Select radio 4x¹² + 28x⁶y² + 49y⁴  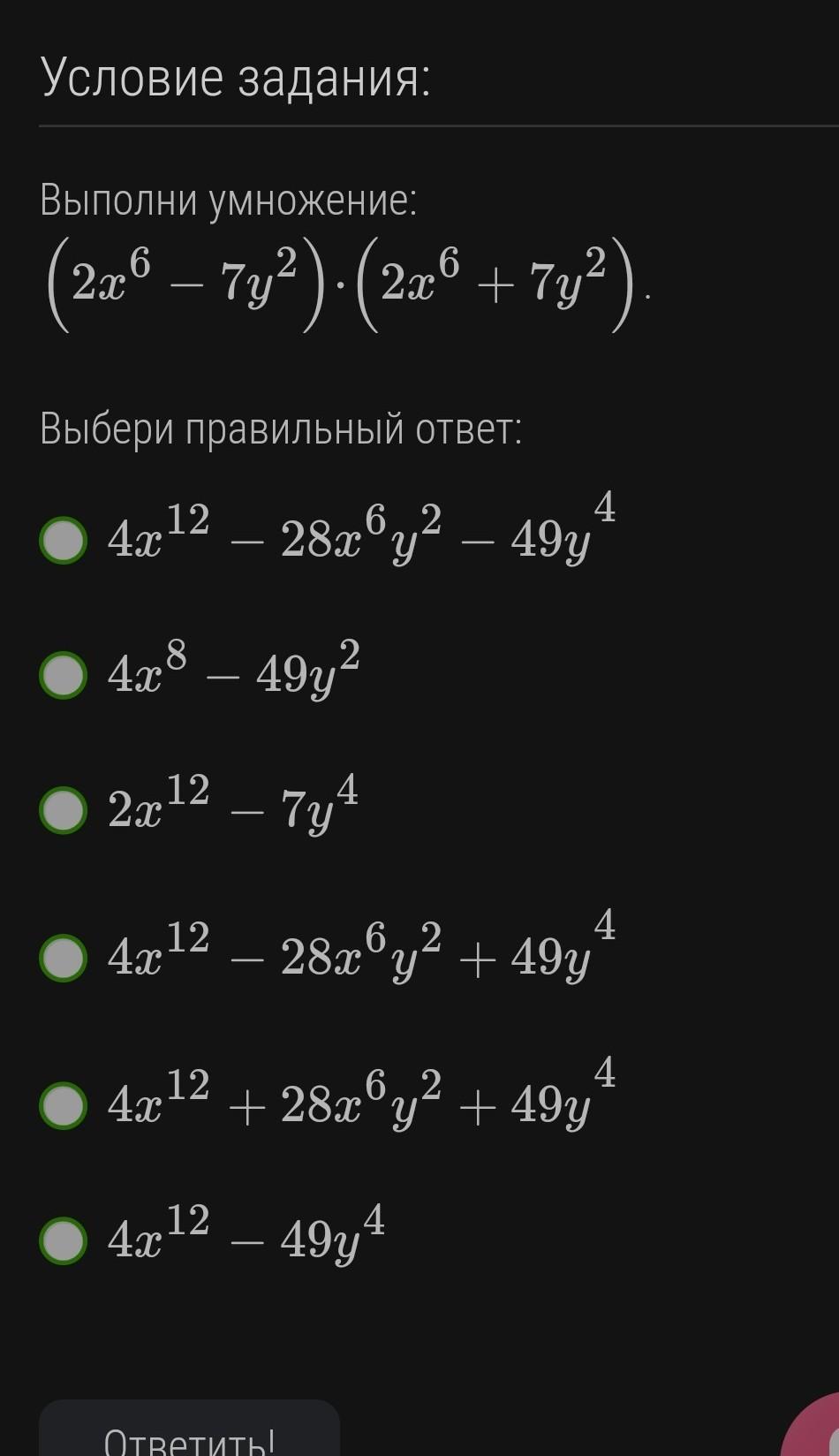tap(64, 1105)
